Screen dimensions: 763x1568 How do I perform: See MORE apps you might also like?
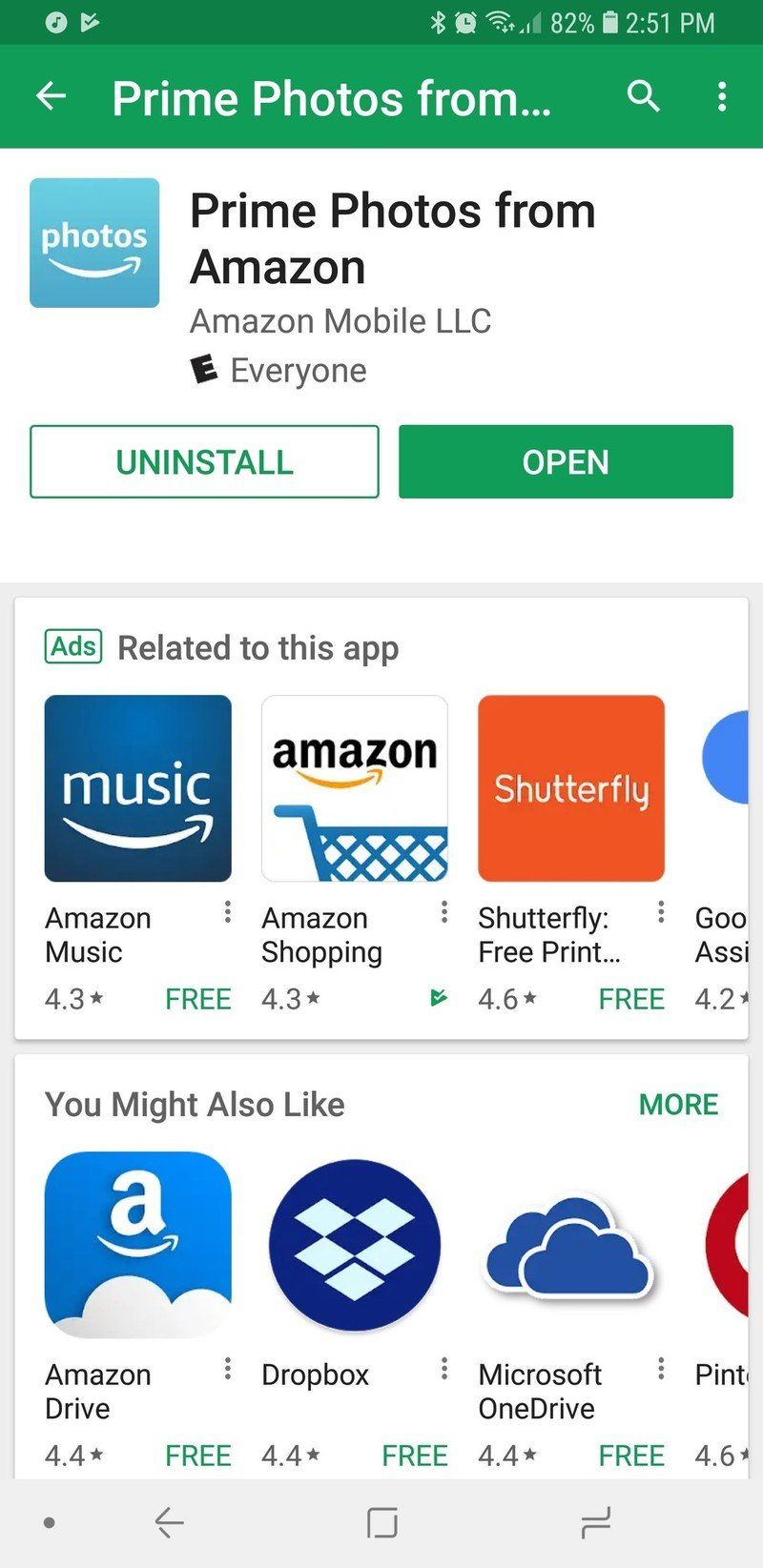point(678,1105)
